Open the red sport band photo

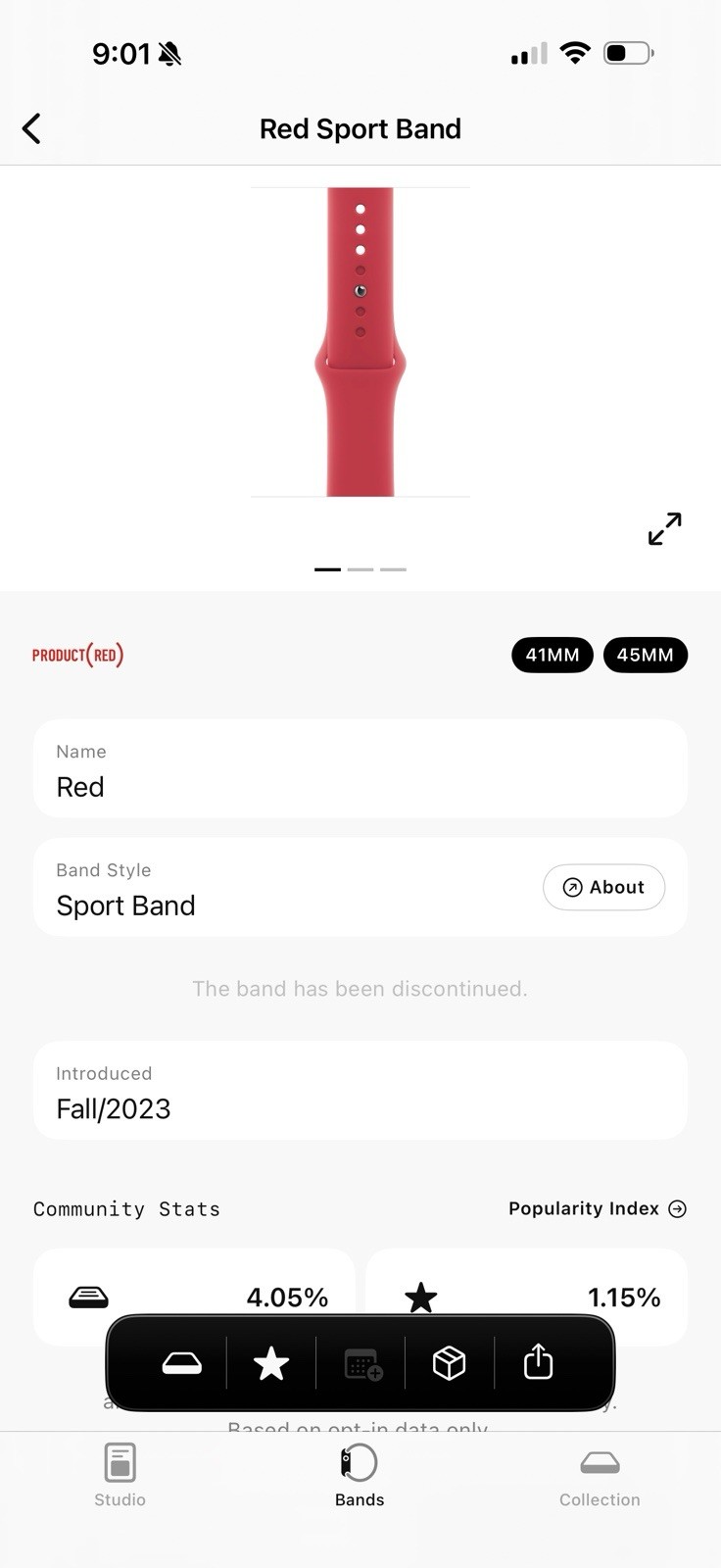tap(360, 342)
